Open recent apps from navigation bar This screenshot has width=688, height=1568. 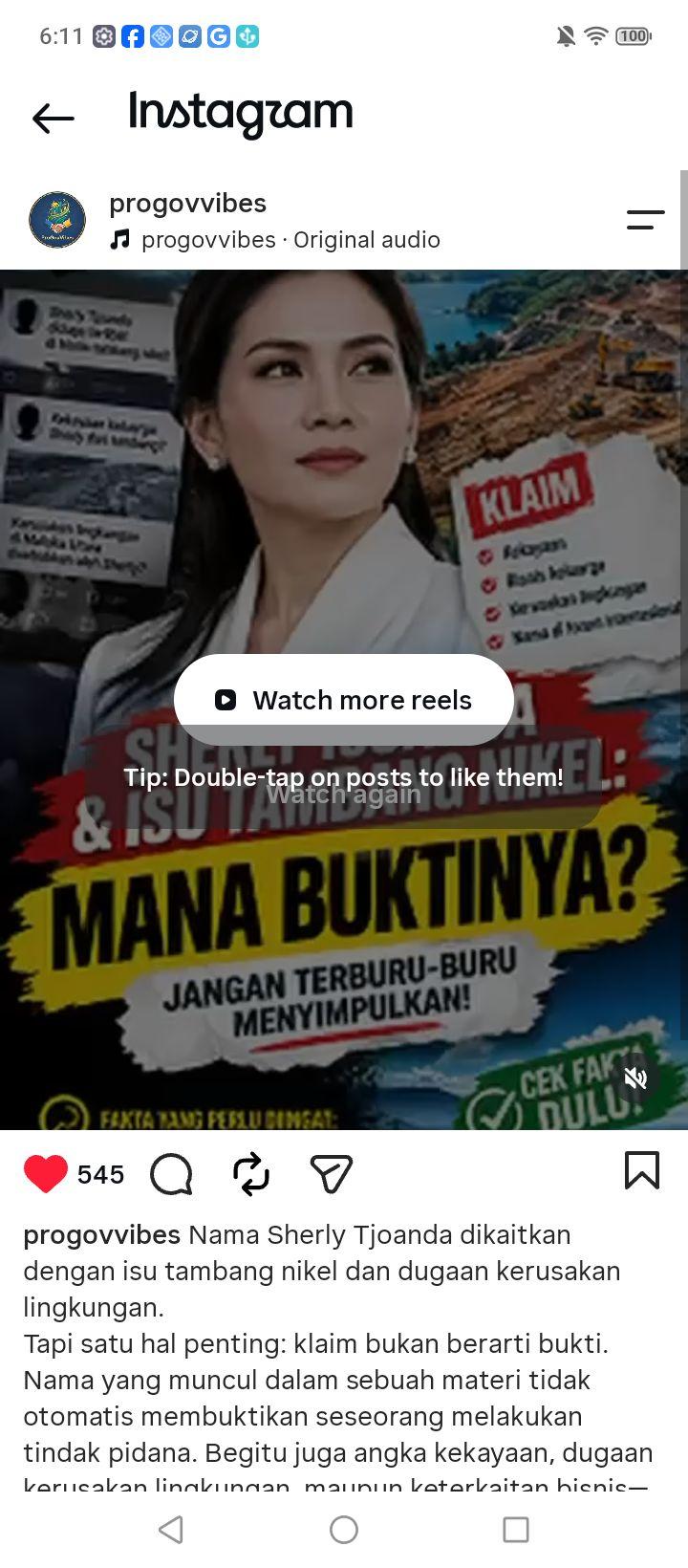[x=516, y=1530]
